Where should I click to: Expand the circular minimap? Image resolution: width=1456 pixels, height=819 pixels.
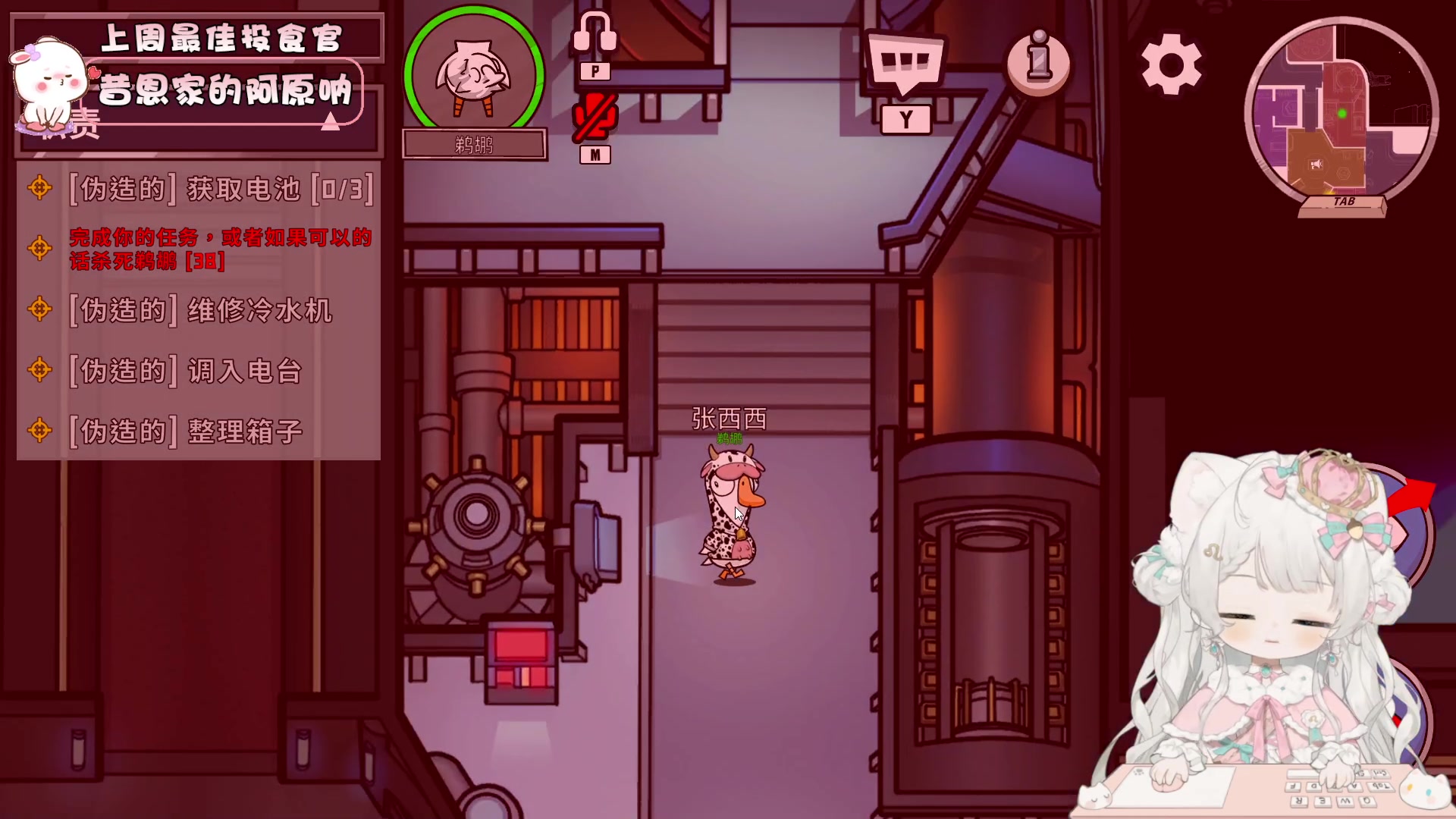1341,114
